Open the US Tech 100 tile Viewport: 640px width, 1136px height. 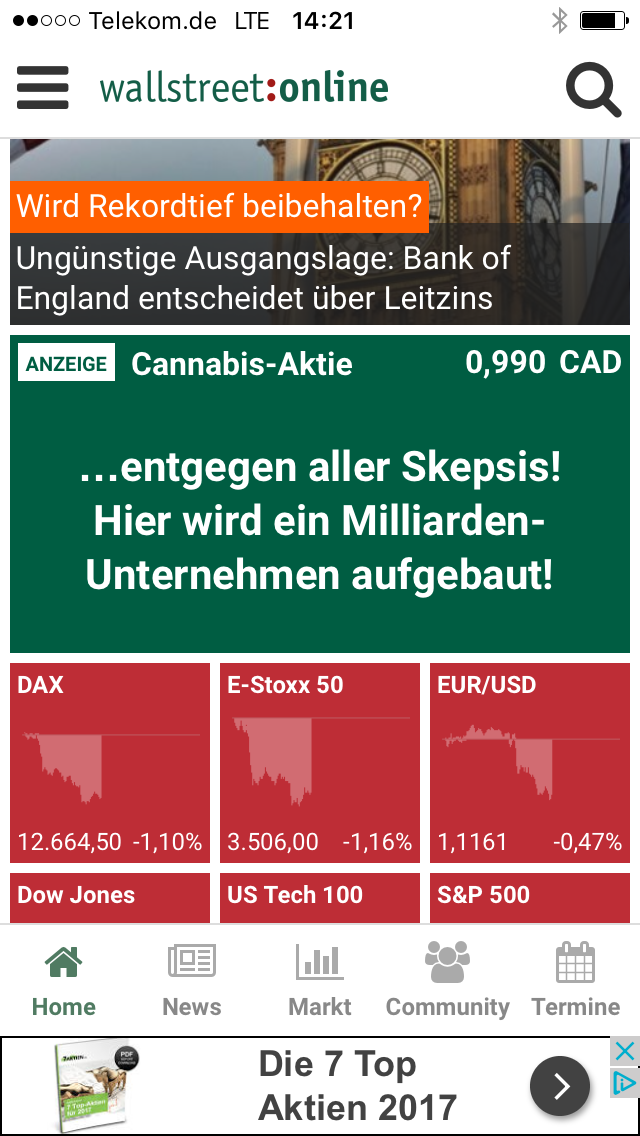320,897
